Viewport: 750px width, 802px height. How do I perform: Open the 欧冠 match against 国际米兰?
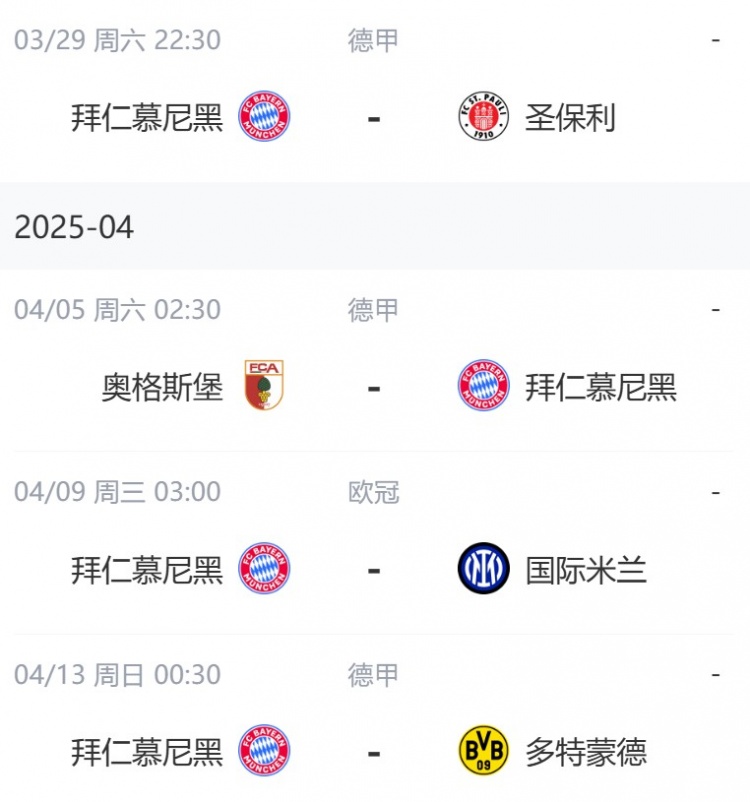click(374, 569)
